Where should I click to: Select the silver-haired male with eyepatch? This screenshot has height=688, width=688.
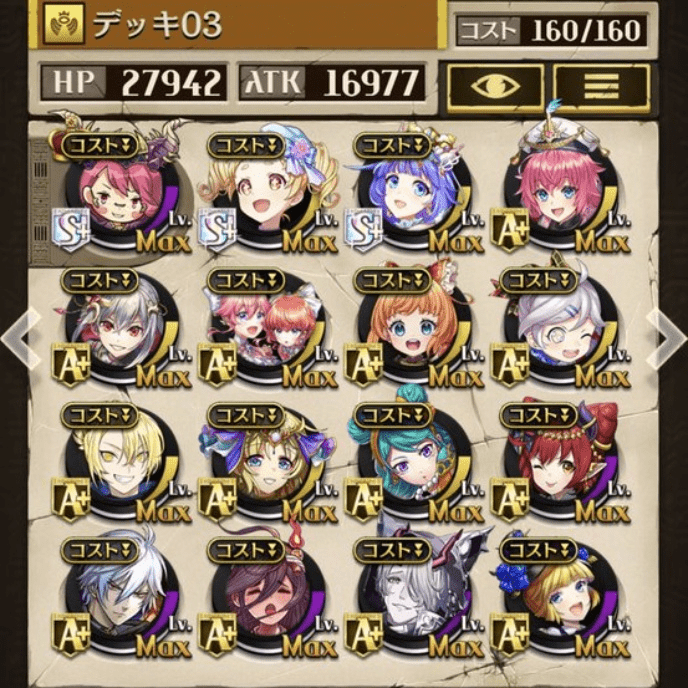click(120, 600)
